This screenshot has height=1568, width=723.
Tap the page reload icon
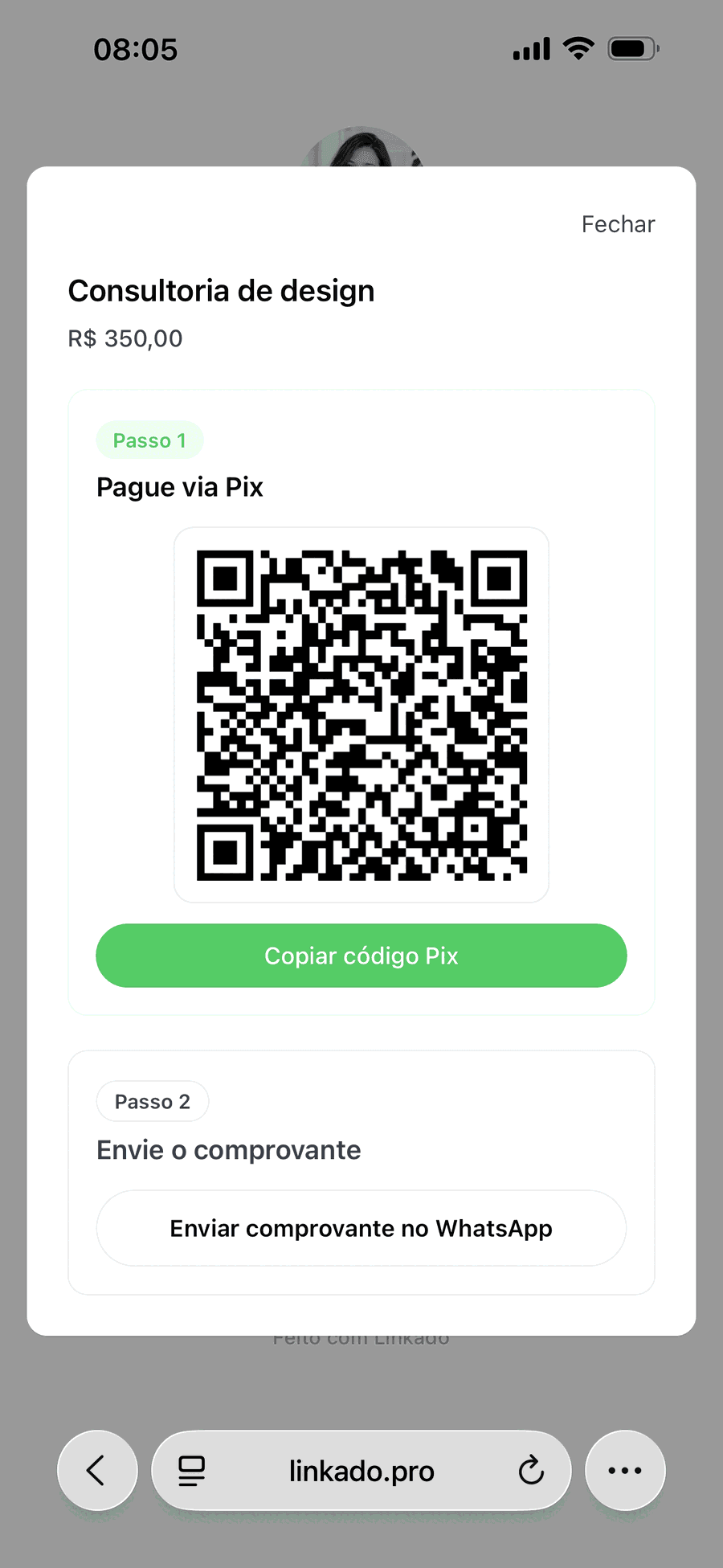530,1470
